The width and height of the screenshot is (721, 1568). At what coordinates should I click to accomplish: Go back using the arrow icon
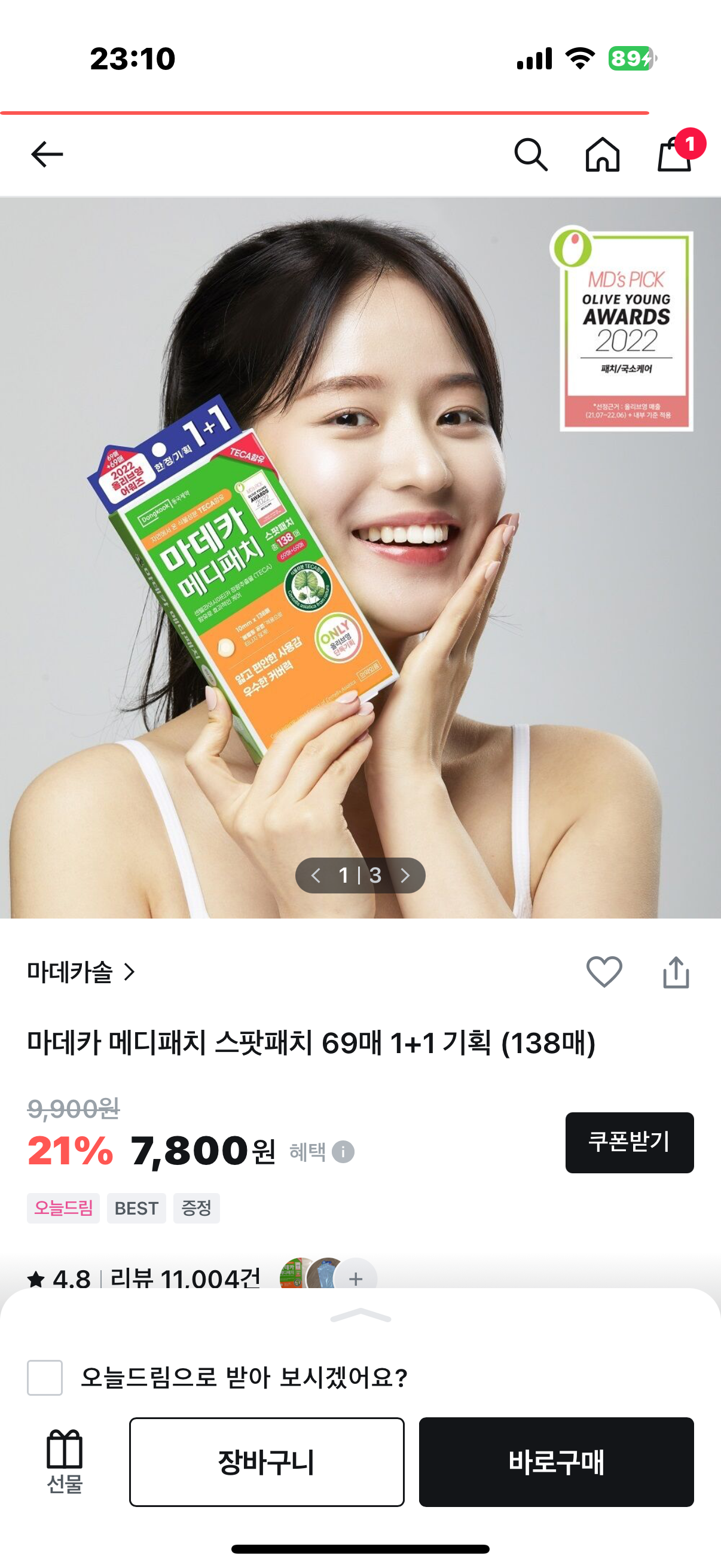47,155
